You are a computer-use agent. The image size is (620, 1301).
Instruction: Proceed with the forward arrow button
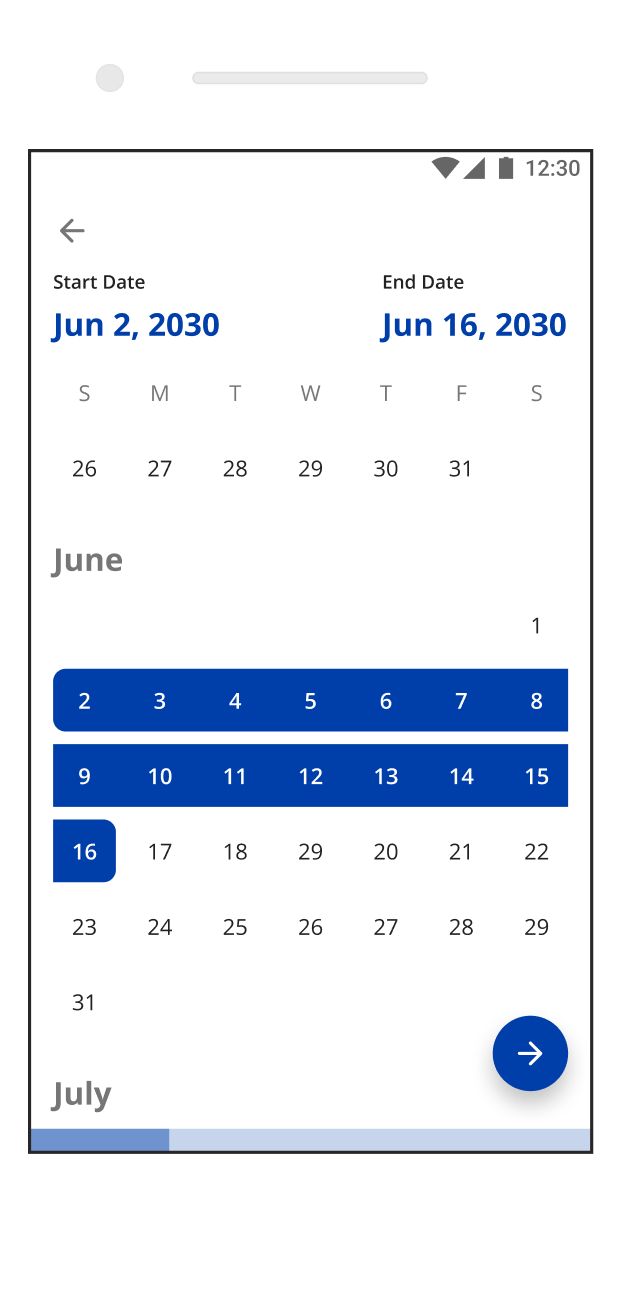[x=530, y=1053]
